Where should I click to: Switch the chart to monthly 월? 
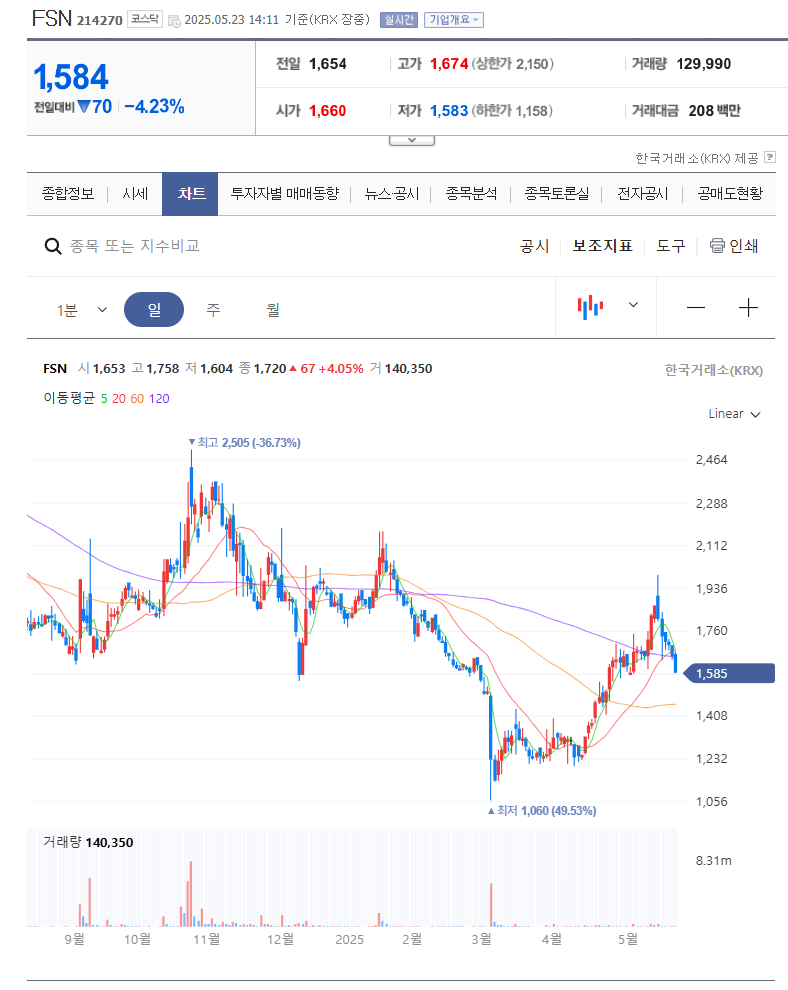(273, 310)
